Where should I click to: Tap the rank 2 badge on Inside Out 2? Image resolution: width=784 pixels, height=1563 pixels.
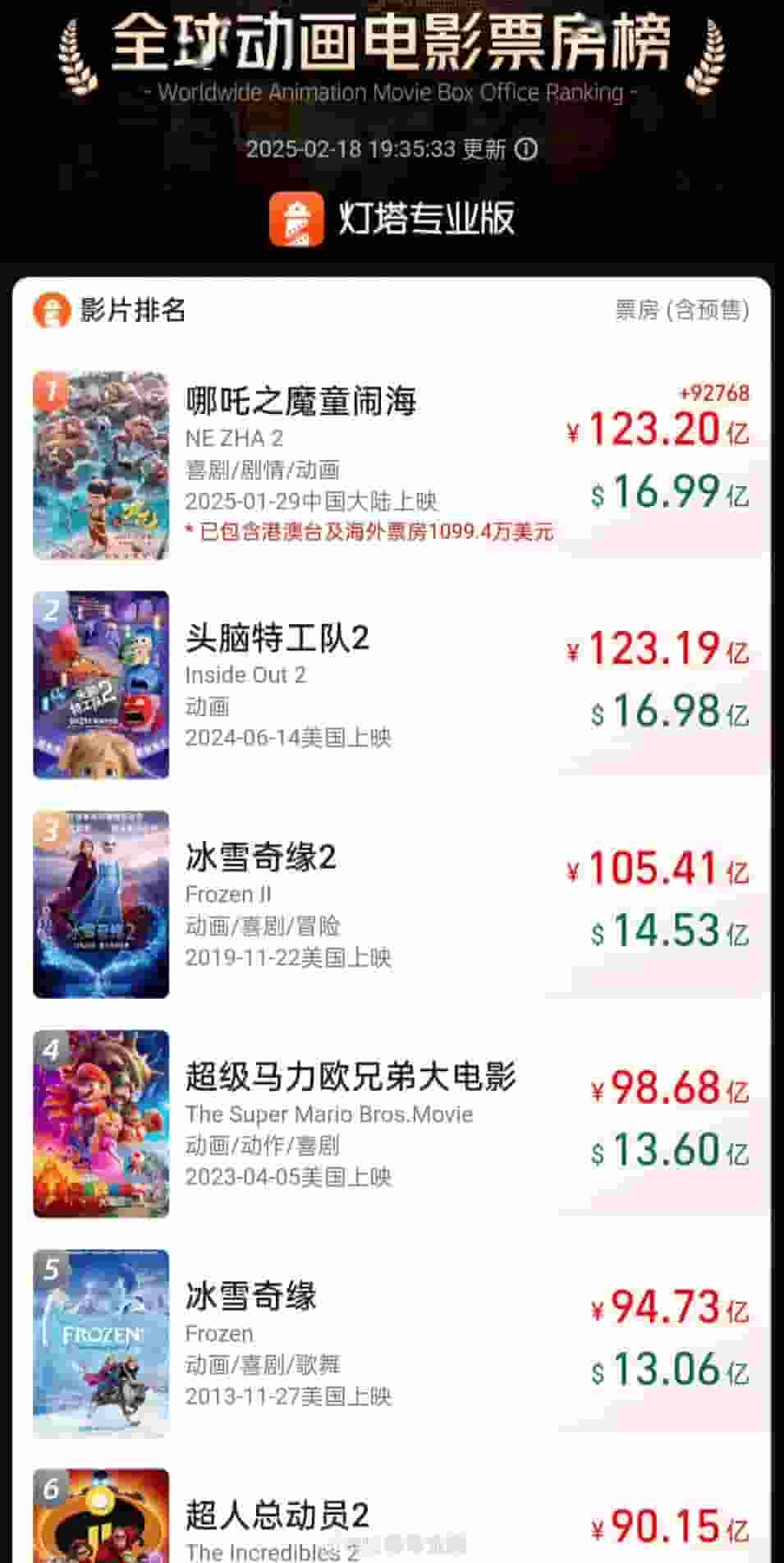point(51,609)
